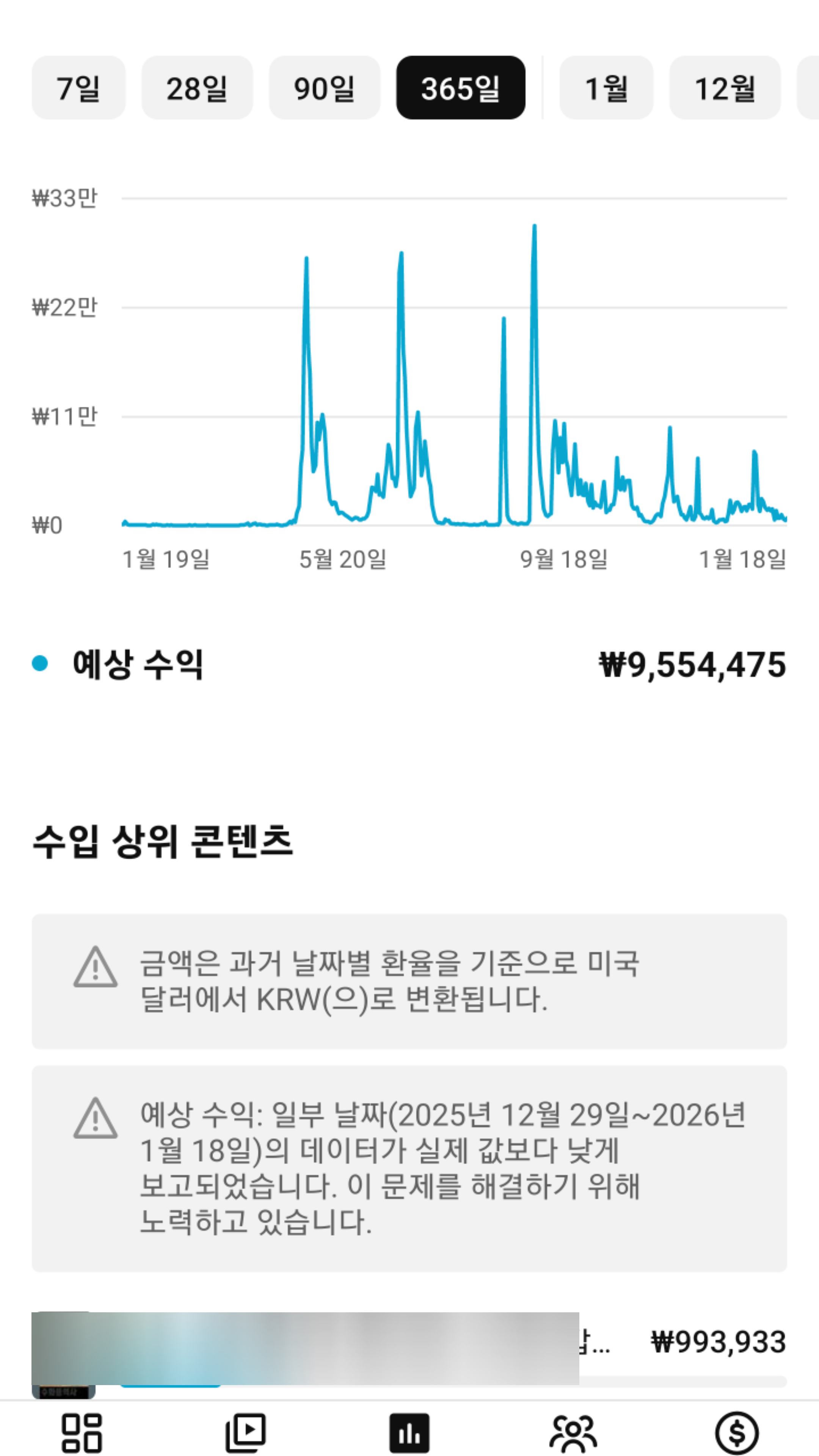
Task: Choose the 1월 month chip
Action: point(606,88)
